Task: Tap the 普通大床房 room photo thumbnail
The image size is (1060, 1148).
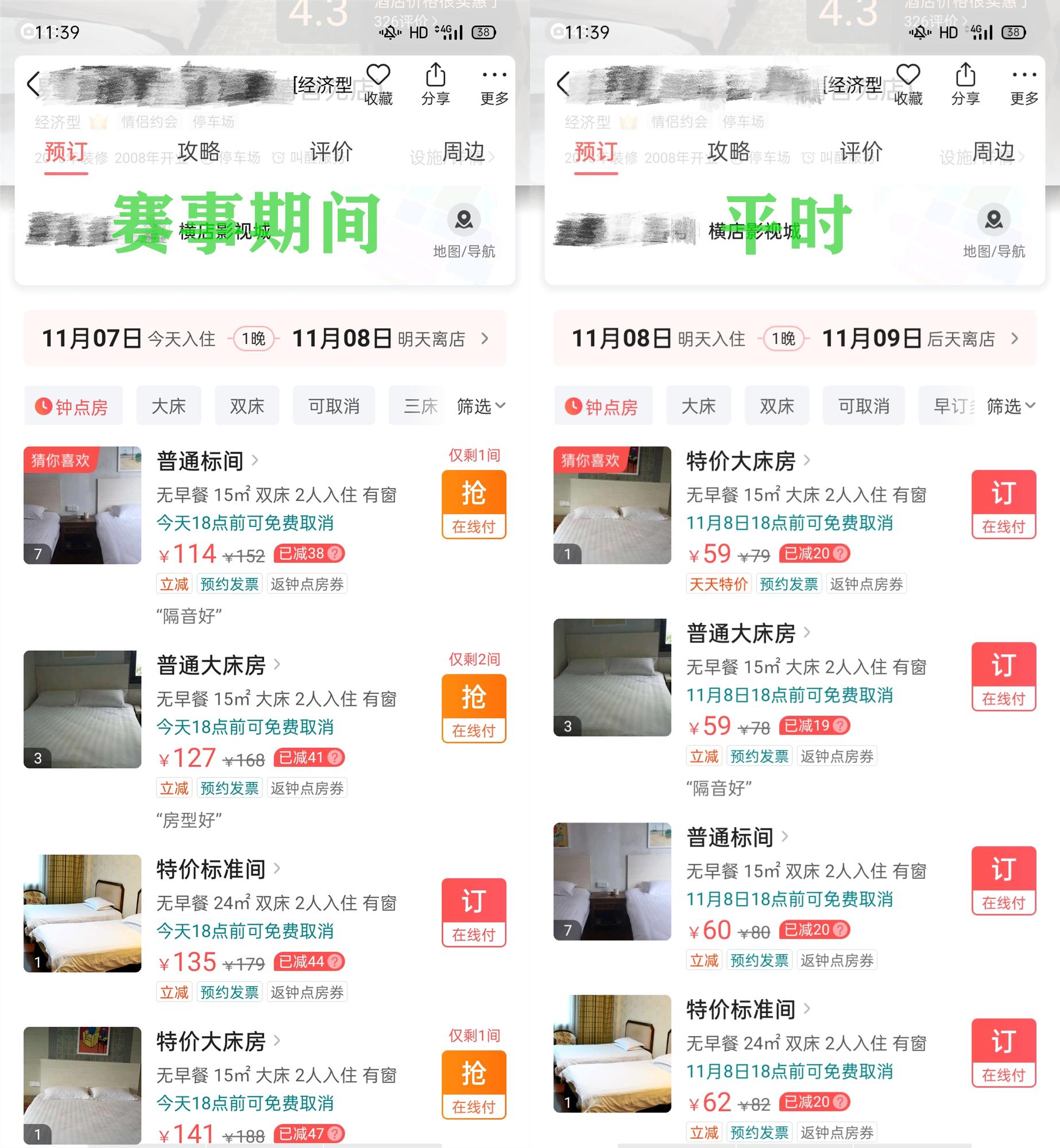Action: click(x=82, y=709)
